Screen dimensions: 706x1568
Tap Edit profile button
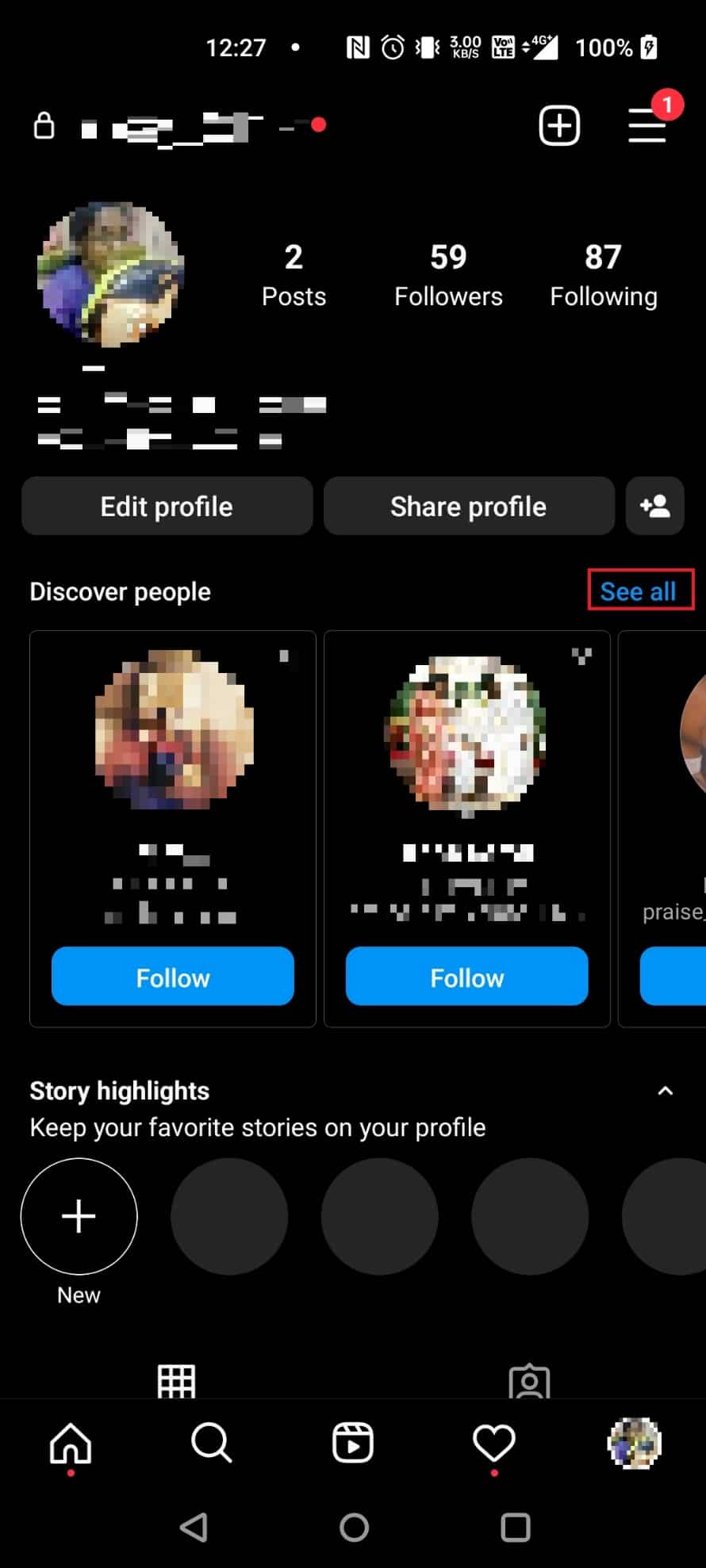point(167,506)
